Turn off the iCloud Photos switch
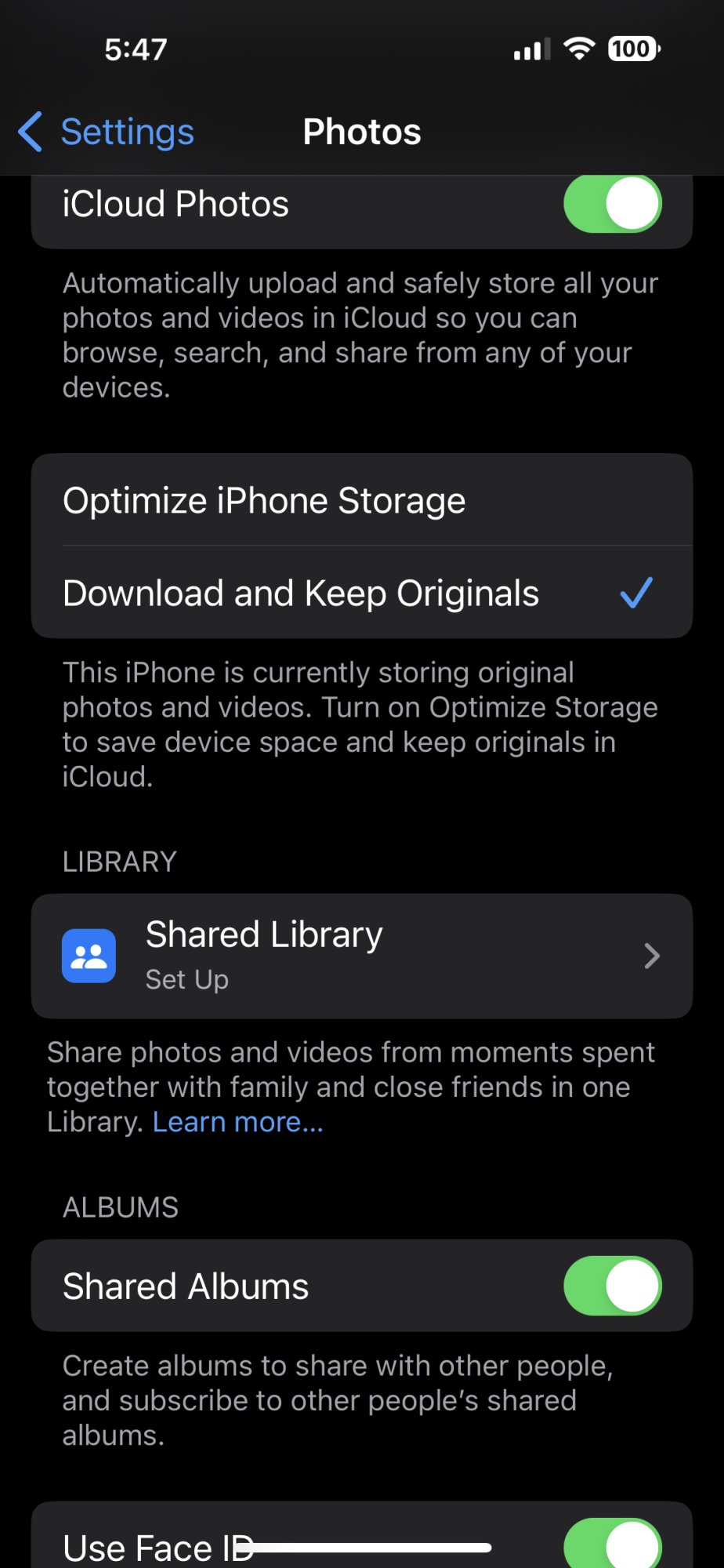Viewport: 724px width, 1568px height. pos(612,205)
